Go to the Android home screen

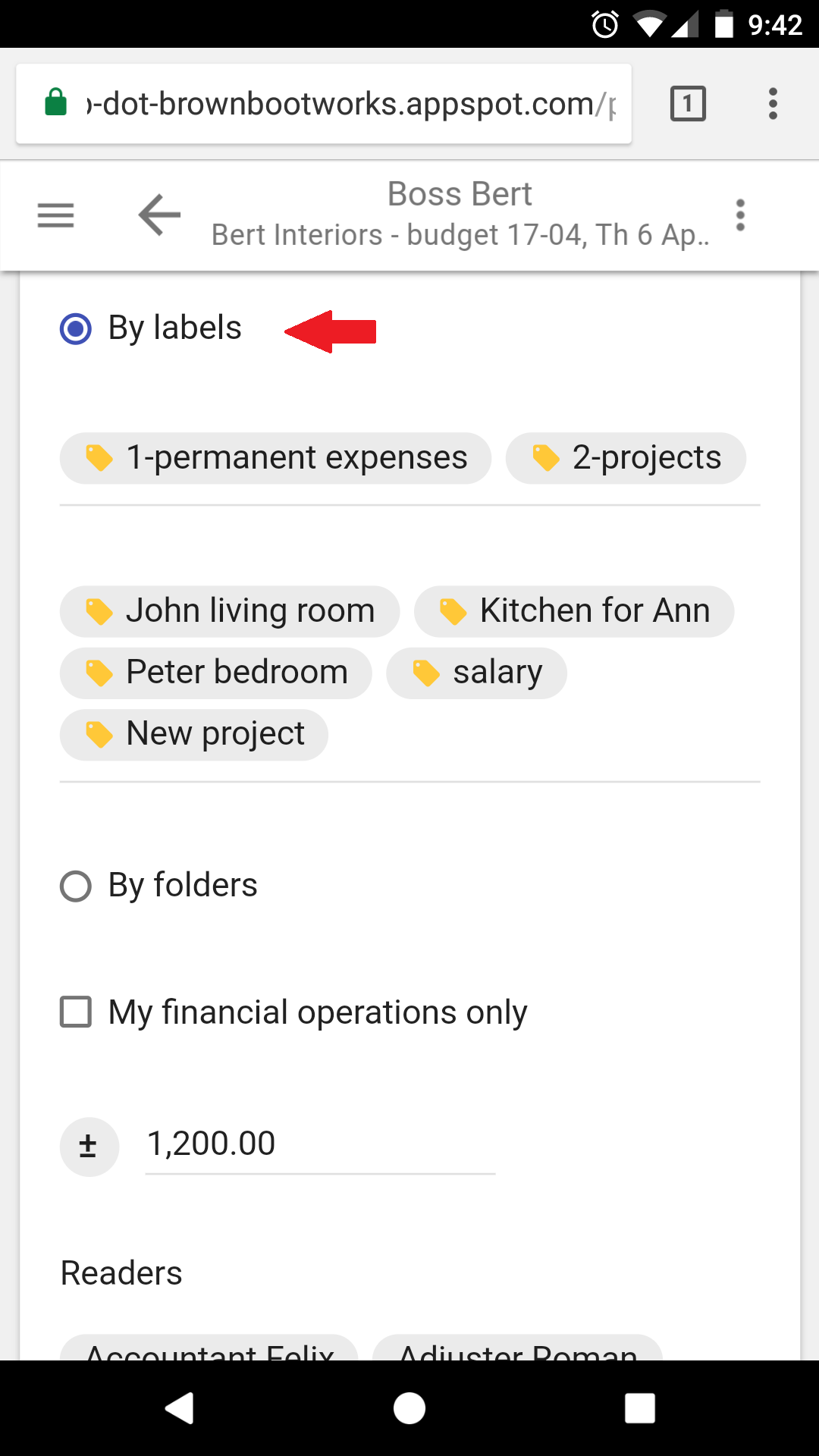(409, 1408)
